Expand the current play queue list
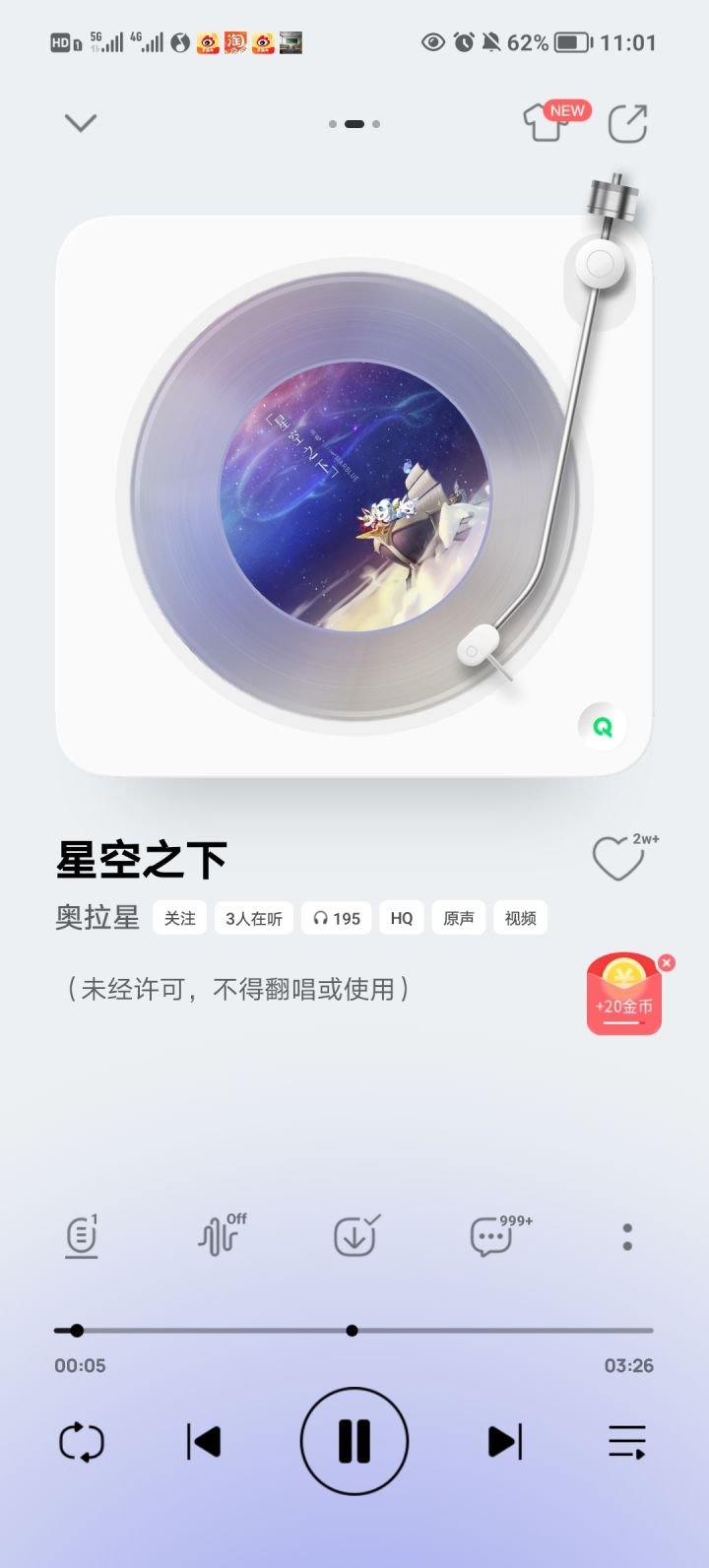The image size is (709, 1568). 627,1440
